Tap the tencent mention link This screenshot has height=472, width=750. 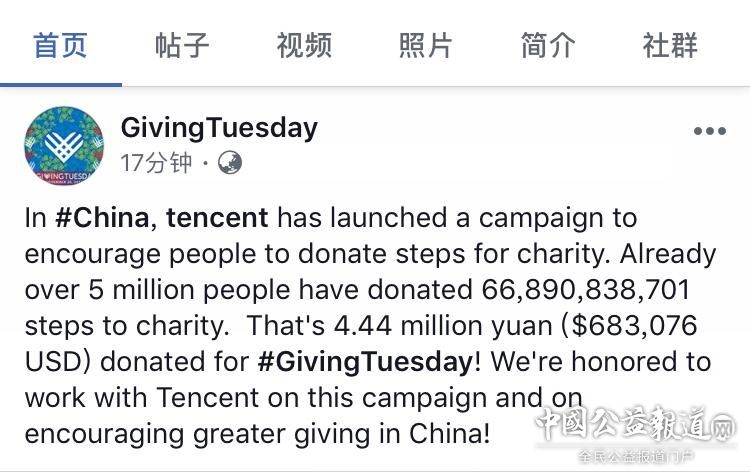[217, 217]
